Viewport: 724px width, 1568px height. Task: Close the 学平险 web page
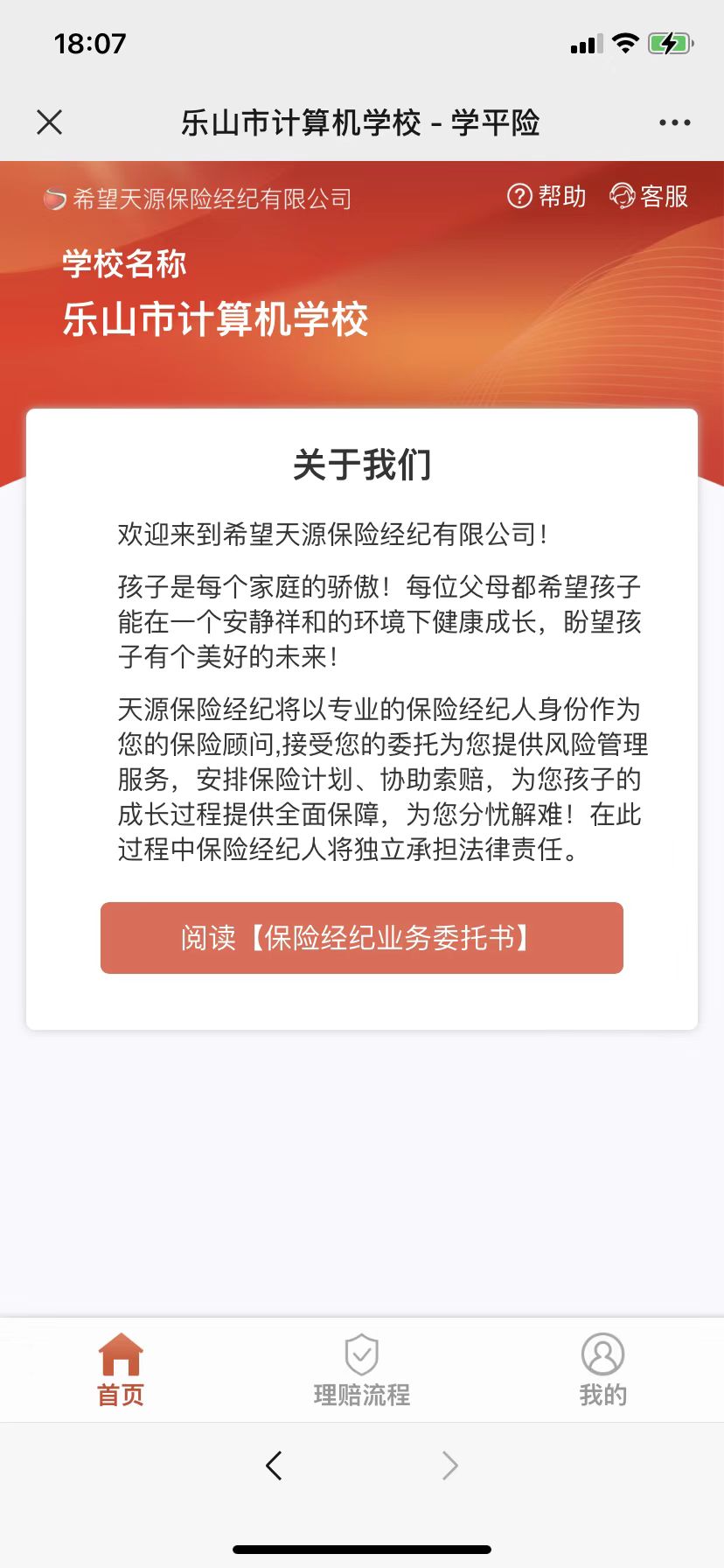point(50,122)
